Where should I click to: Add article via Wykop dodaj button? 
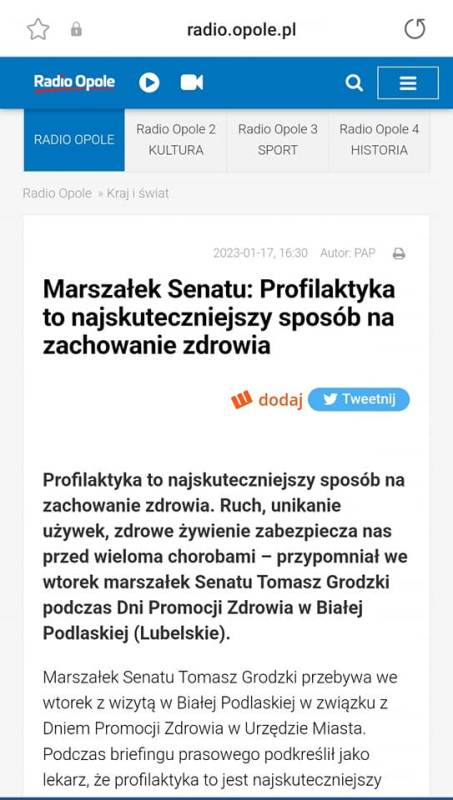point(267,400)
